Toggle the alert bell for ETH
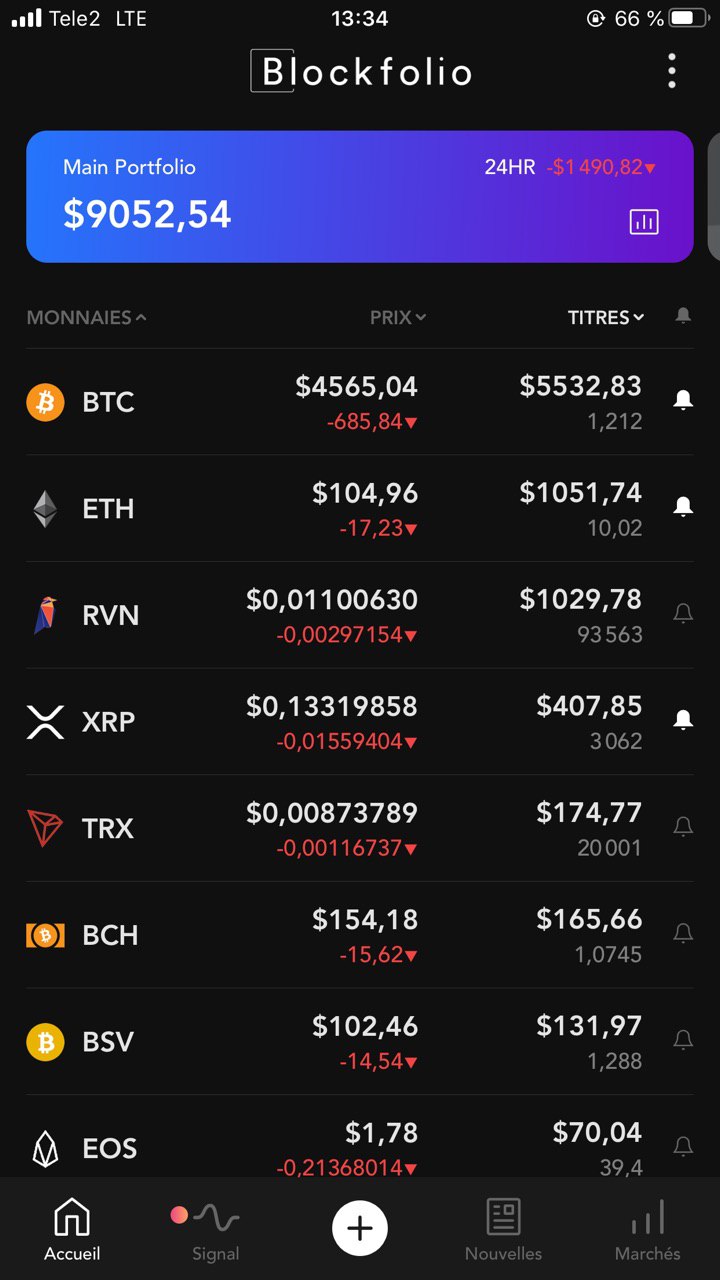Viewport: 720px width, 1280px height. [x=683, y=508]
